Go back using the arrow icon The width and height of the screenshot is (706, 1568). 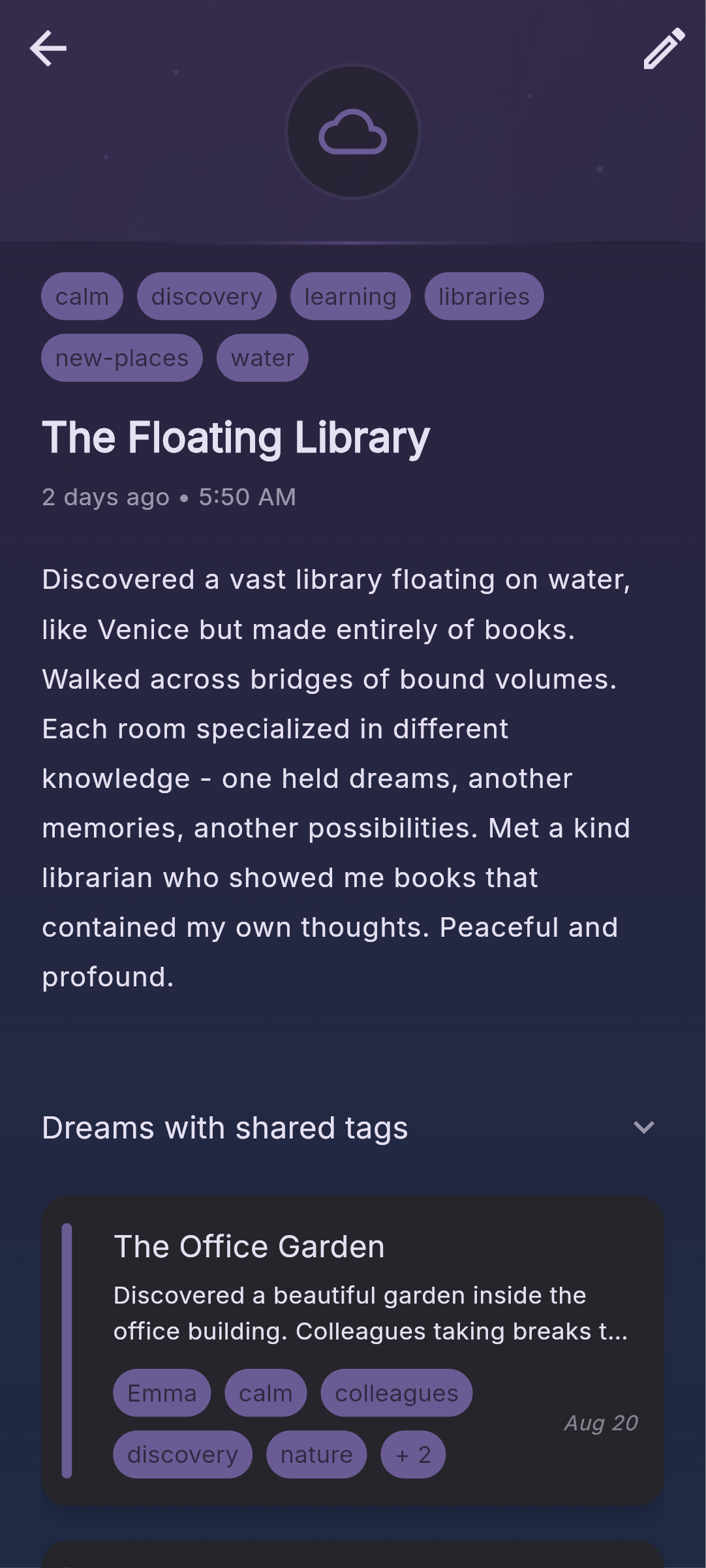[x=48, y=48]
